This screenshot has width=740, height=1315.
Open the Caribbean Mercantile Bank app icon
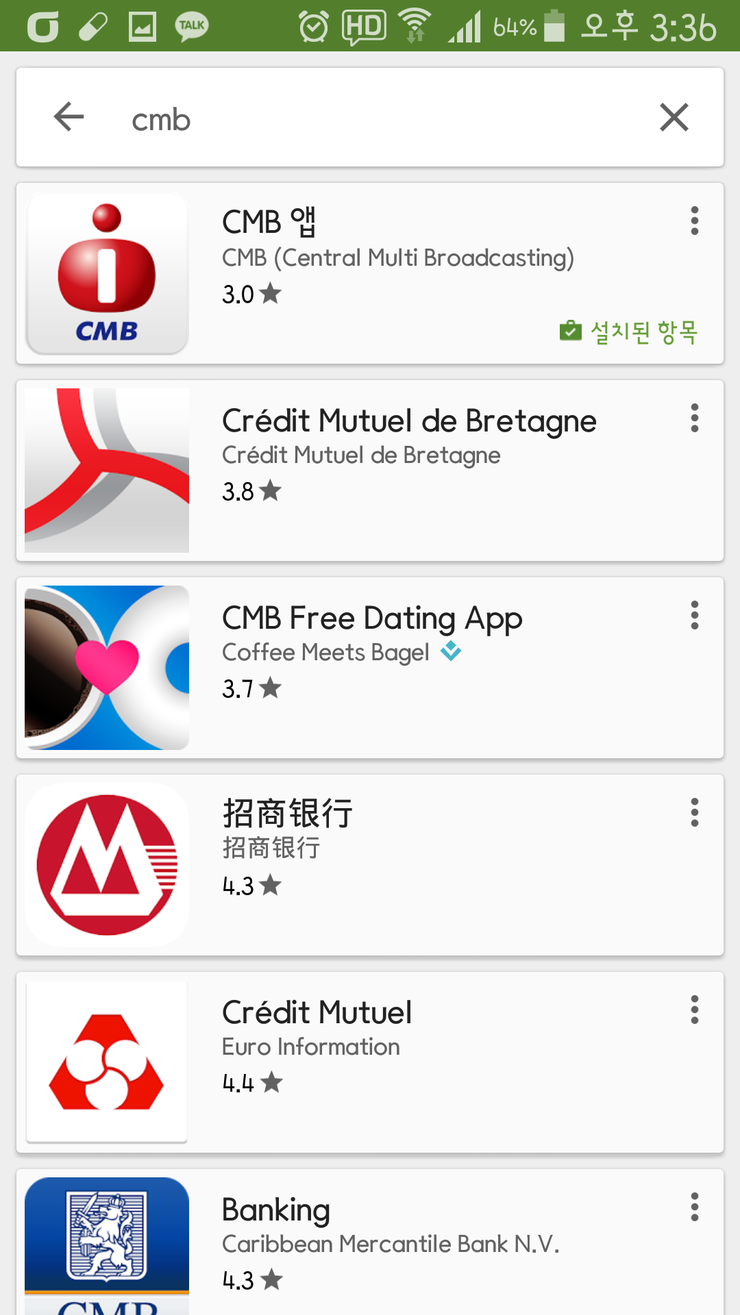106,1250
